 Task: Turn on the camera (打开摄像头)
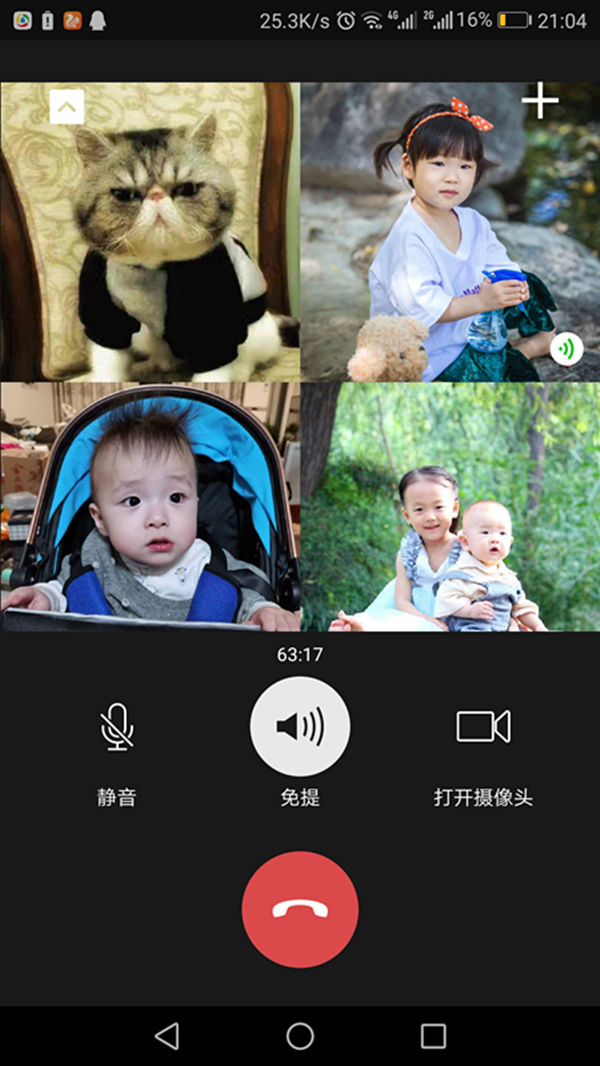click(483, 727)
